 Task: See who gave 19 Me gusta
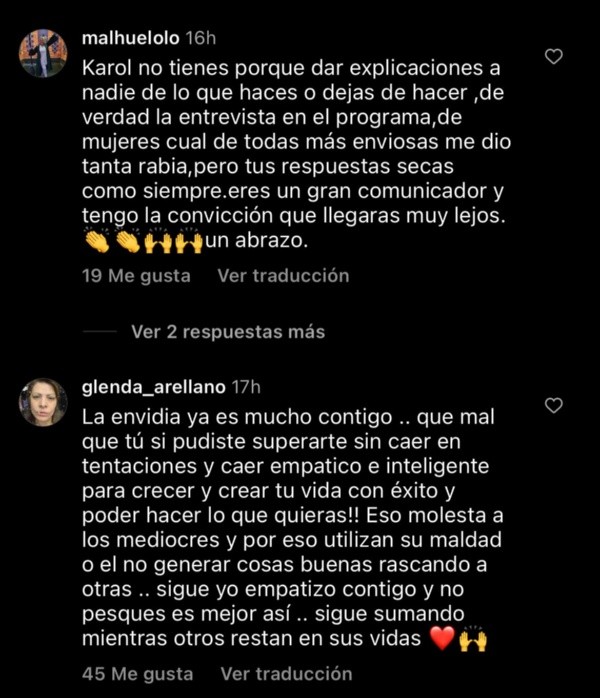tap(136, 276)
